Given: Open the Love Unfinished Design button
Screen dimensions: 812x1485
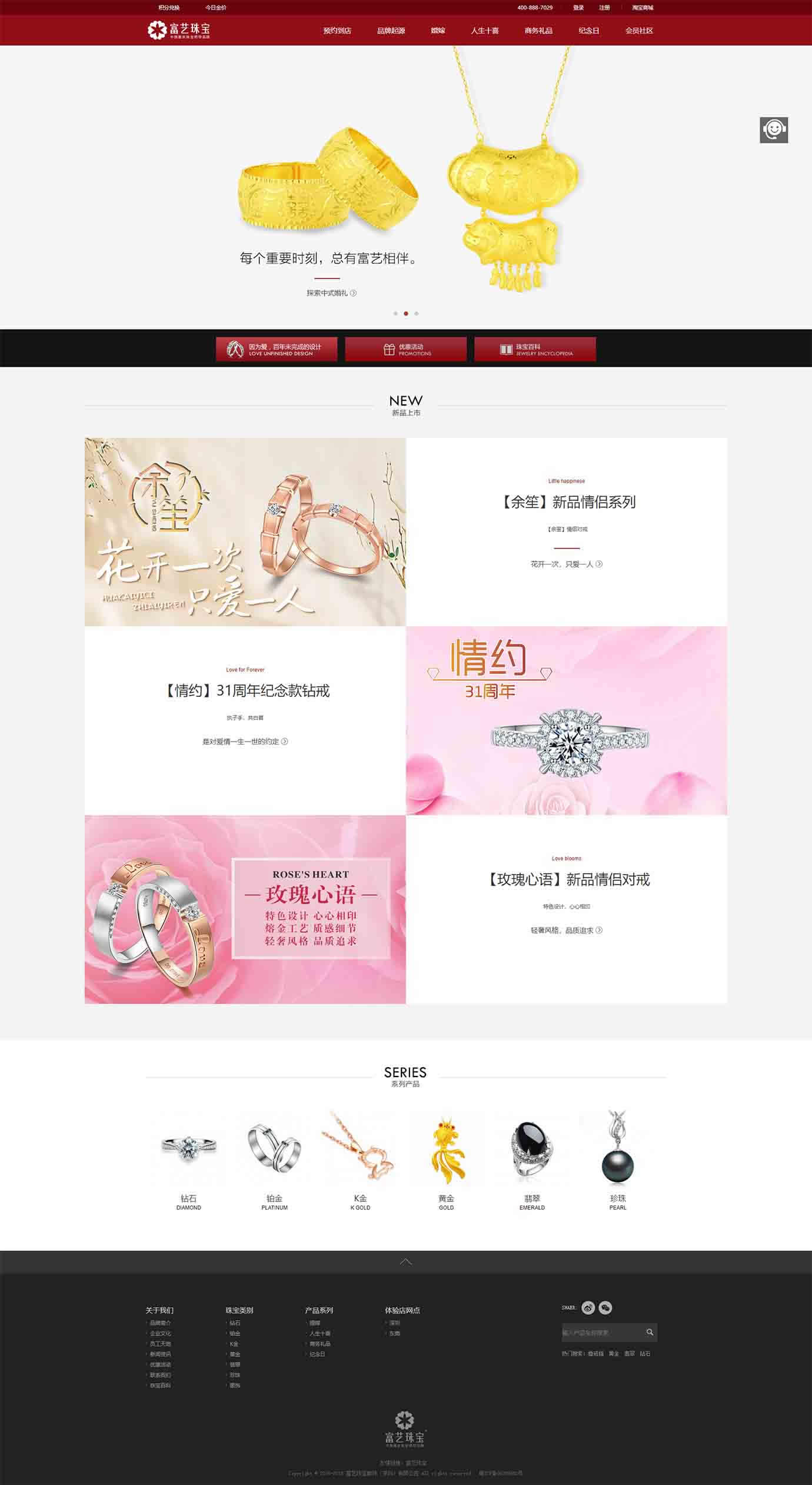Looking at the screenshot, I should pyautogui.click(x=276, y=350).
